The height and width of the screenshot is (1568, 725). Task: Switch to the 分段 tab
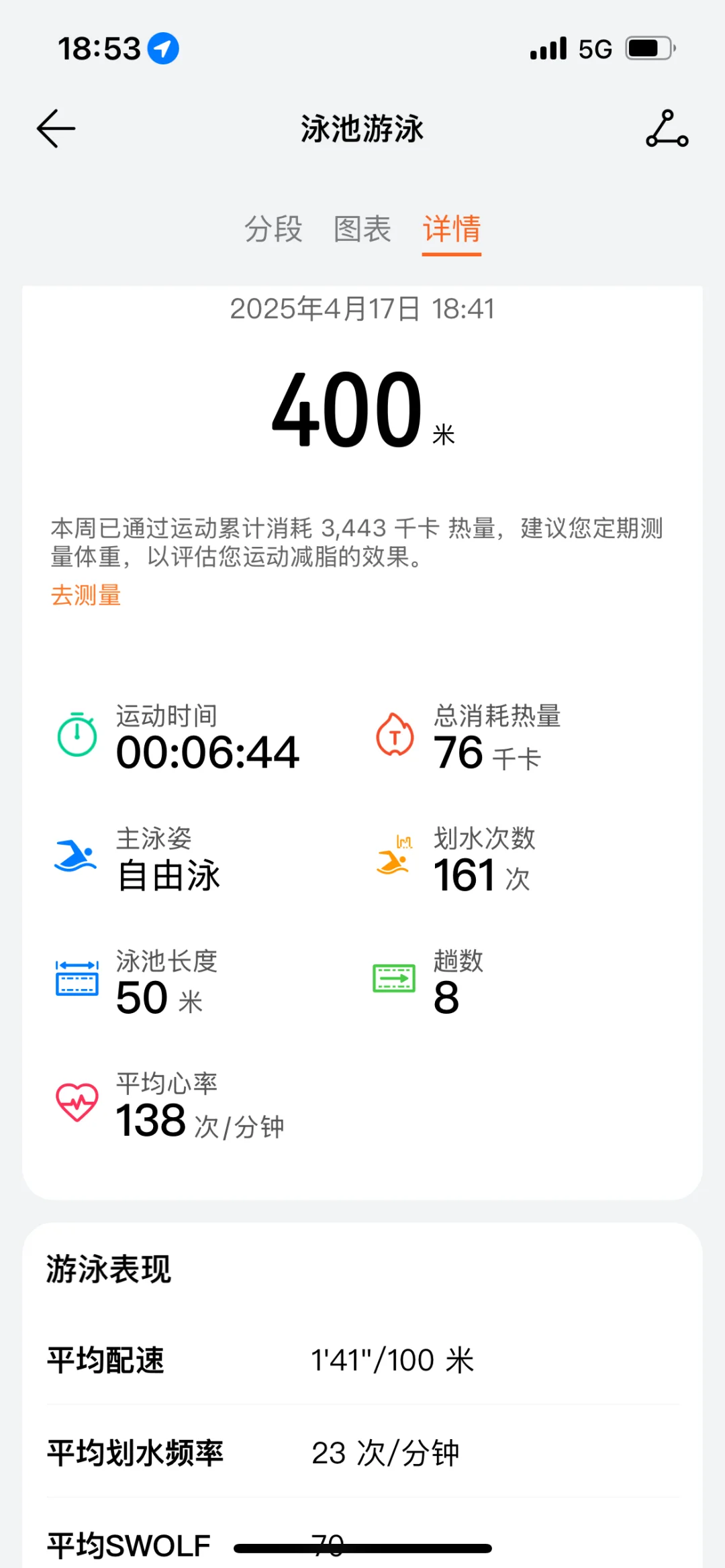point(273,229)
